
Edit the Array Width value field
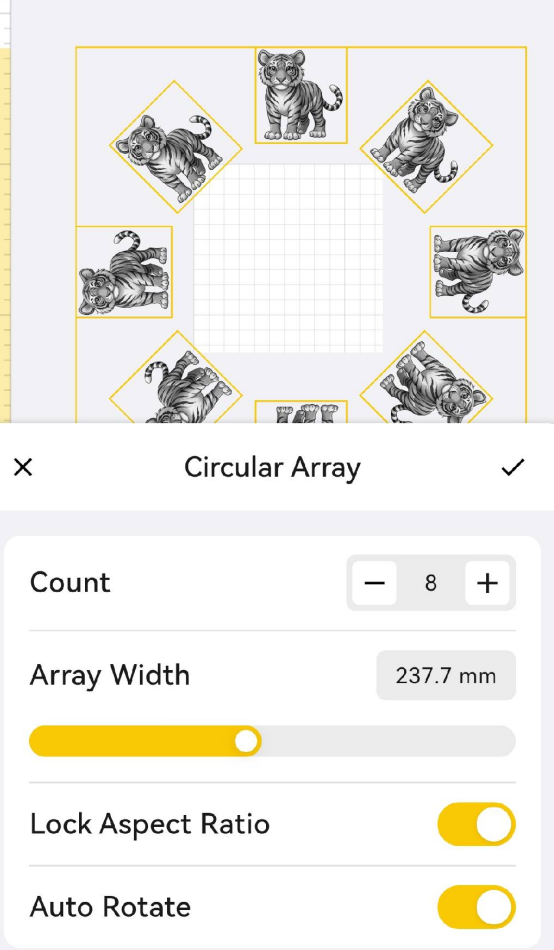(x=446, y=676)
